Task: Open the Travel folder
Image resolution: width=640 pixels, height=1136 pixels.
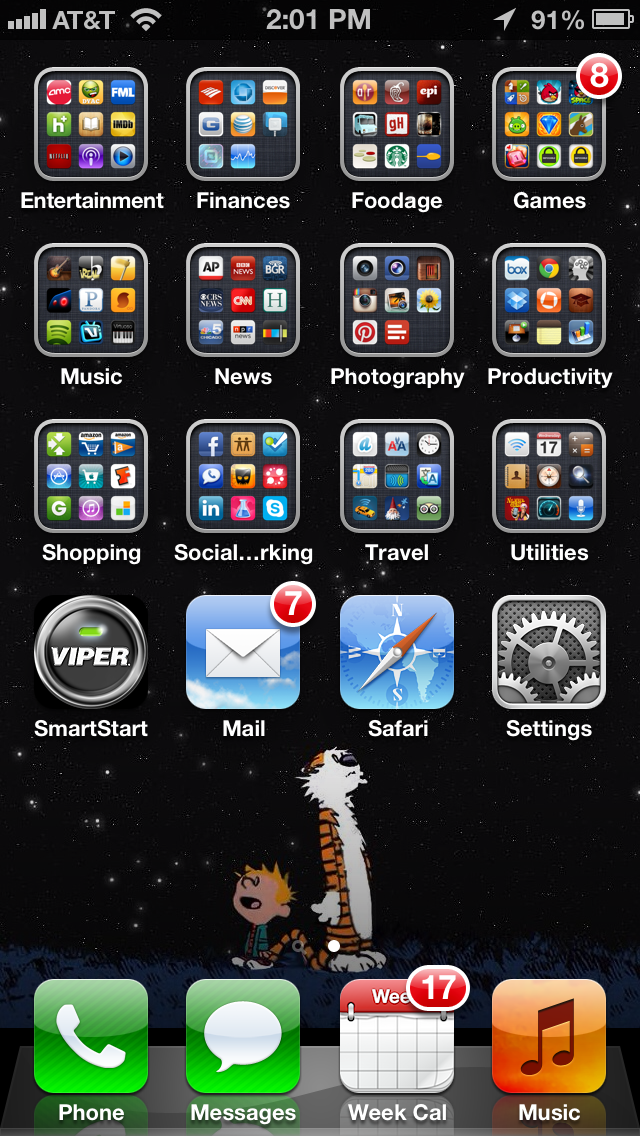Action: click(396, 476)
